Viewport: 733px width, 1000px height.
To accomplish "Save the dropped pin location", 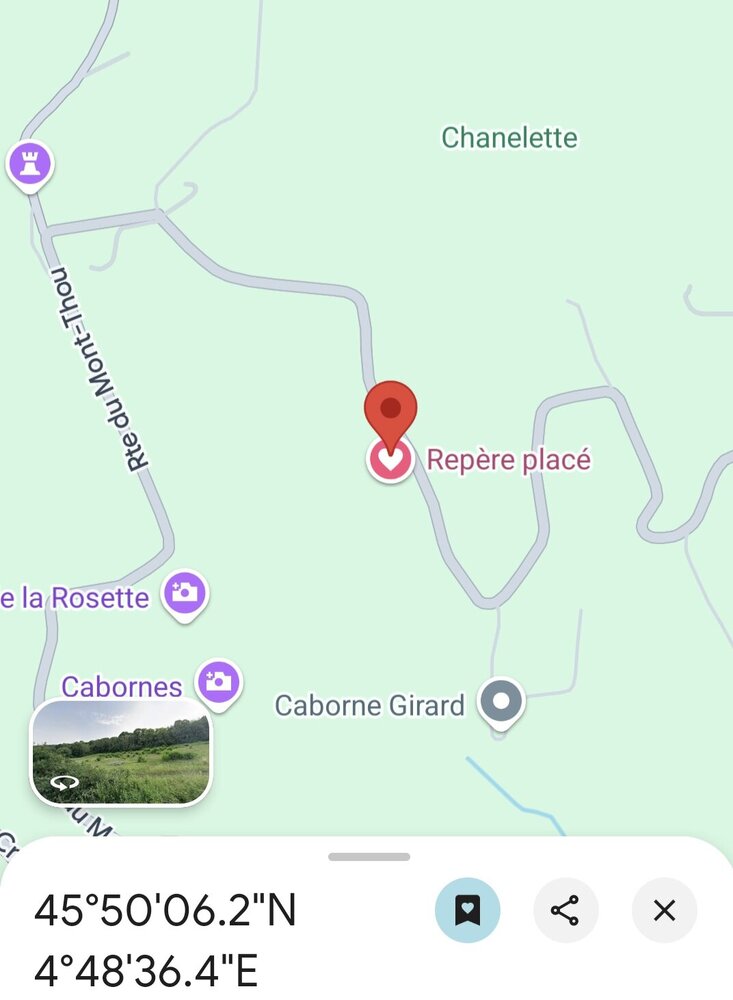I will pyautogui.click(x=467, y=910).
